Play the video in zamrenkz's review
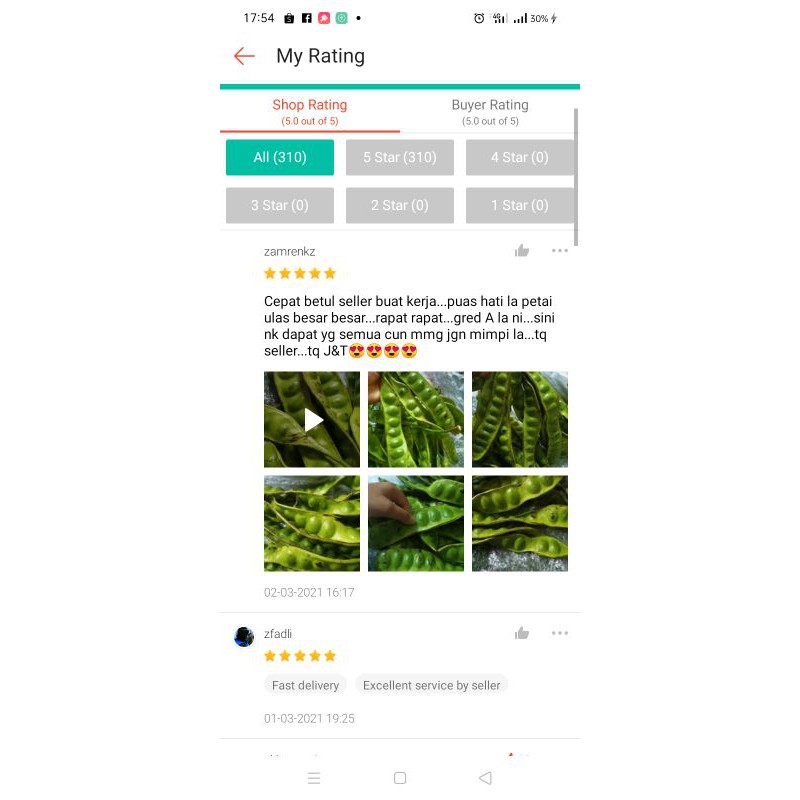Screen dimensions: 800x800 312,419
